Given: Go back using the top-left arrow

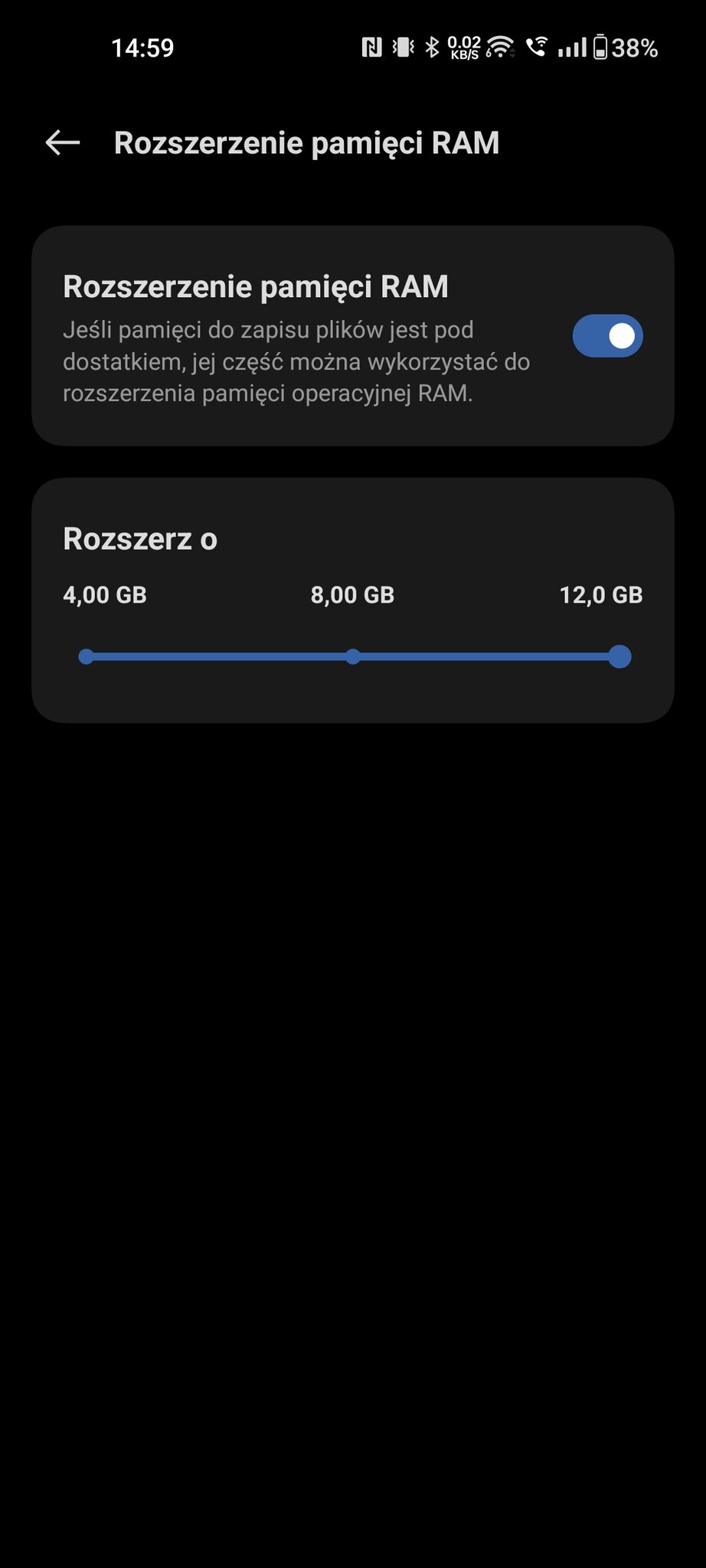Looking at the screenshot, I should tap(63, 142).
